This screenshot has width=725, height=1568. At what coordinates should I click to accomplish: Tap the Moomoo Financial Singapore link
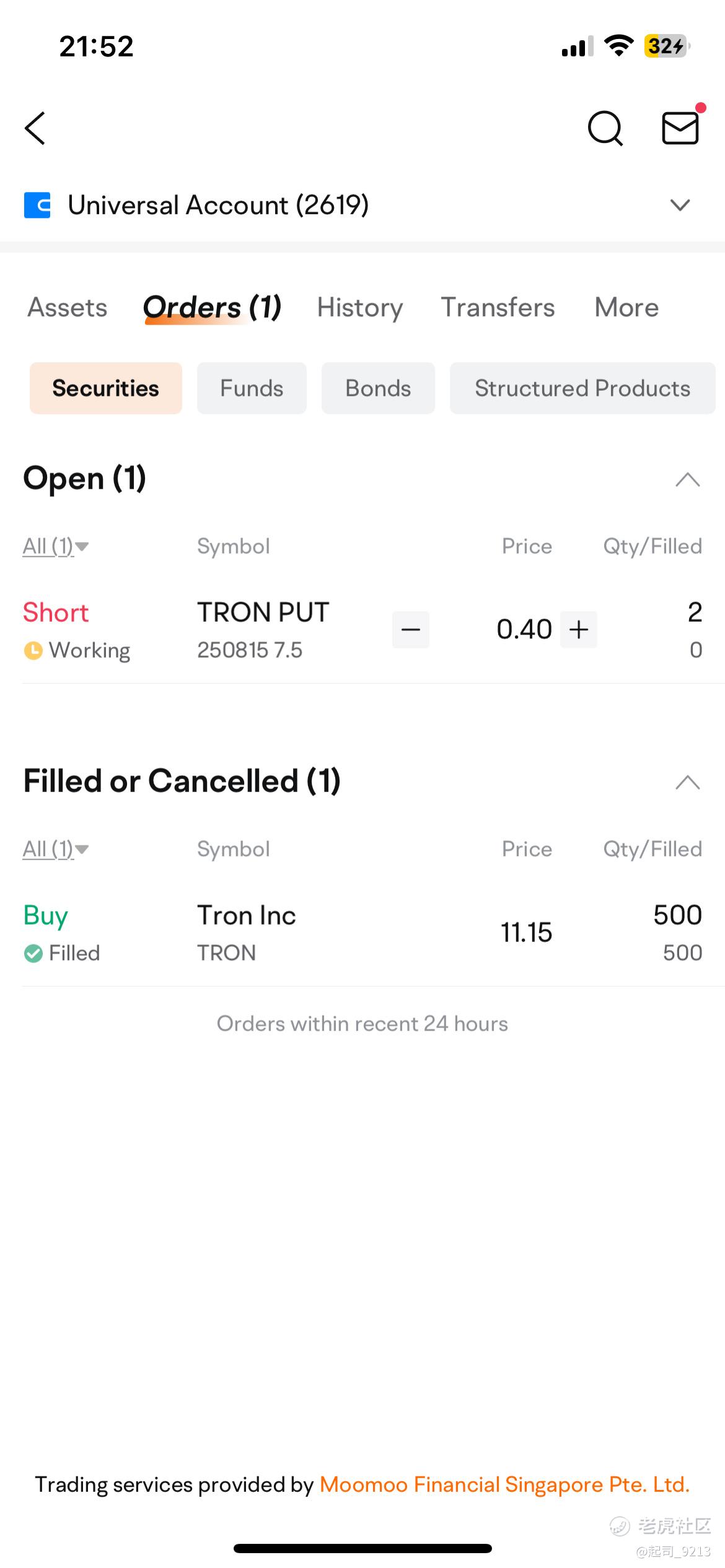(504, 1484)
